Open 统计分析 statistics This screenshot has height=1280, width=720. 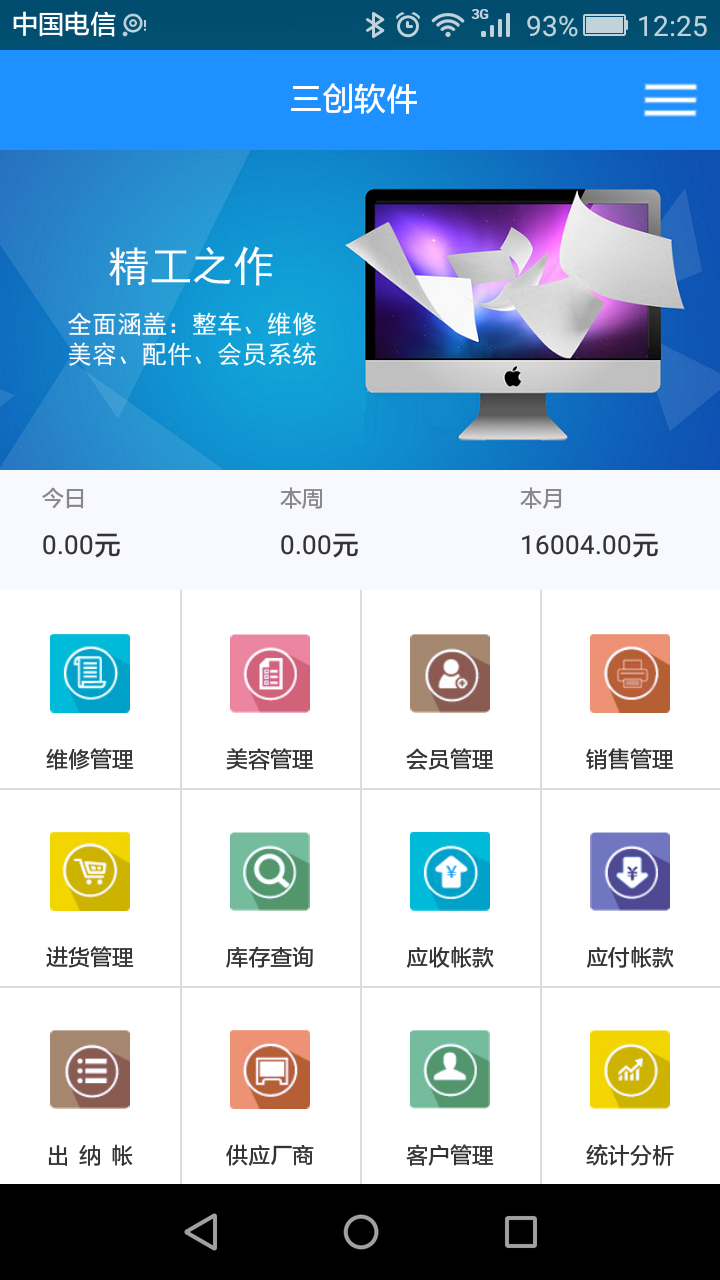(x=630, y=1086)
